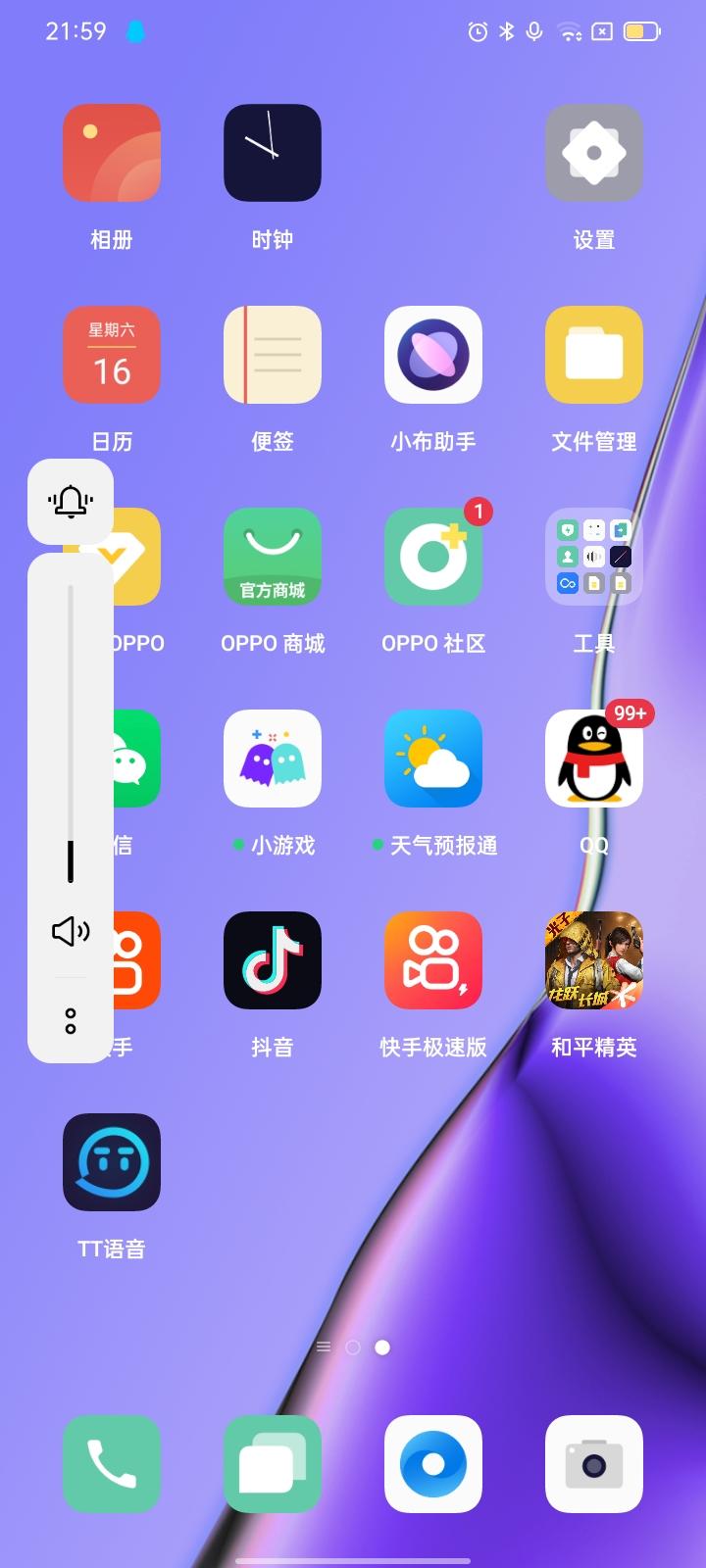
Task: Tap the browser icon in the dock
Action: pyautogui.click(x=432, y=1464)
